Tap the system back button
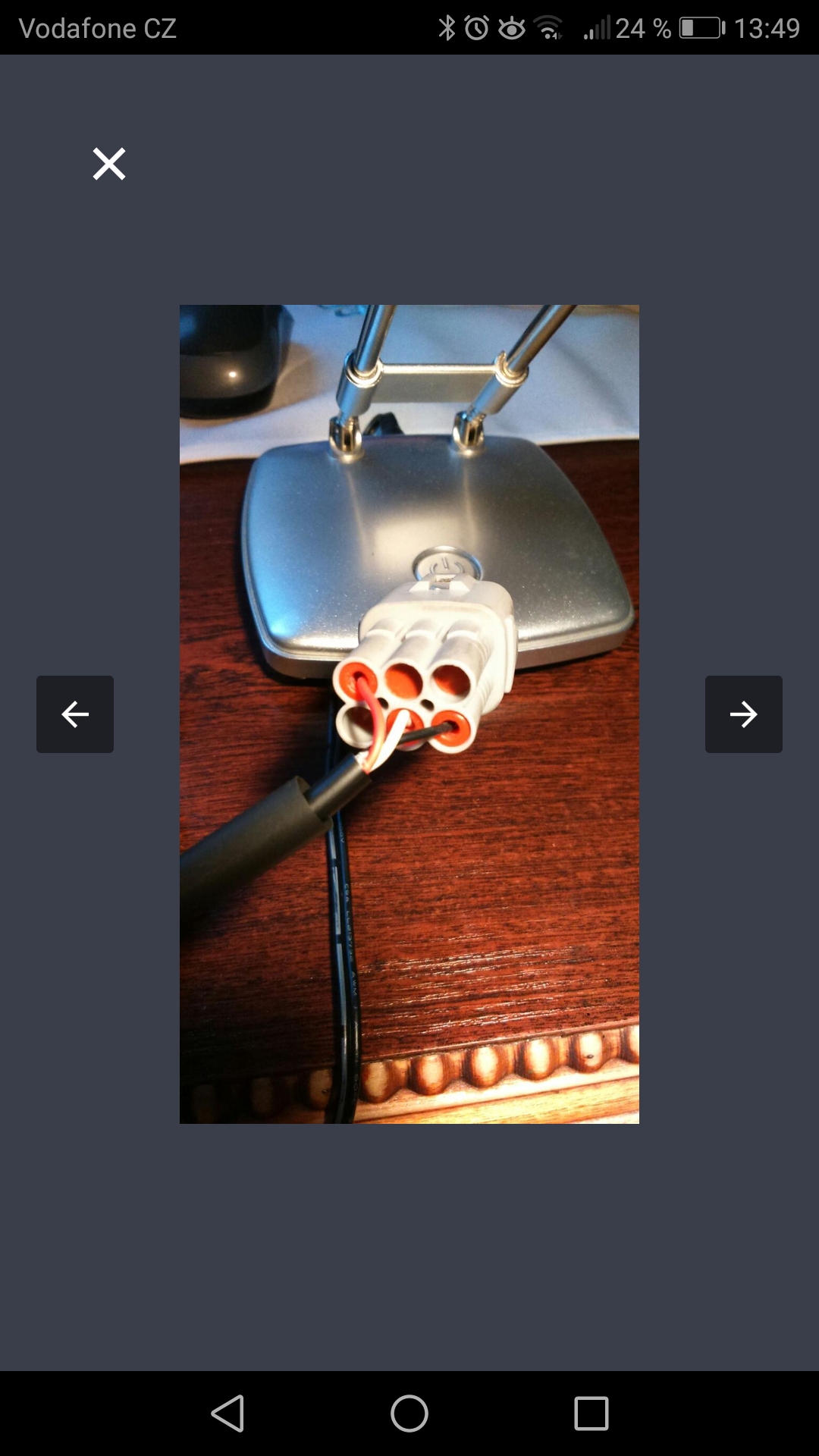 click(x=227, y=1414)
